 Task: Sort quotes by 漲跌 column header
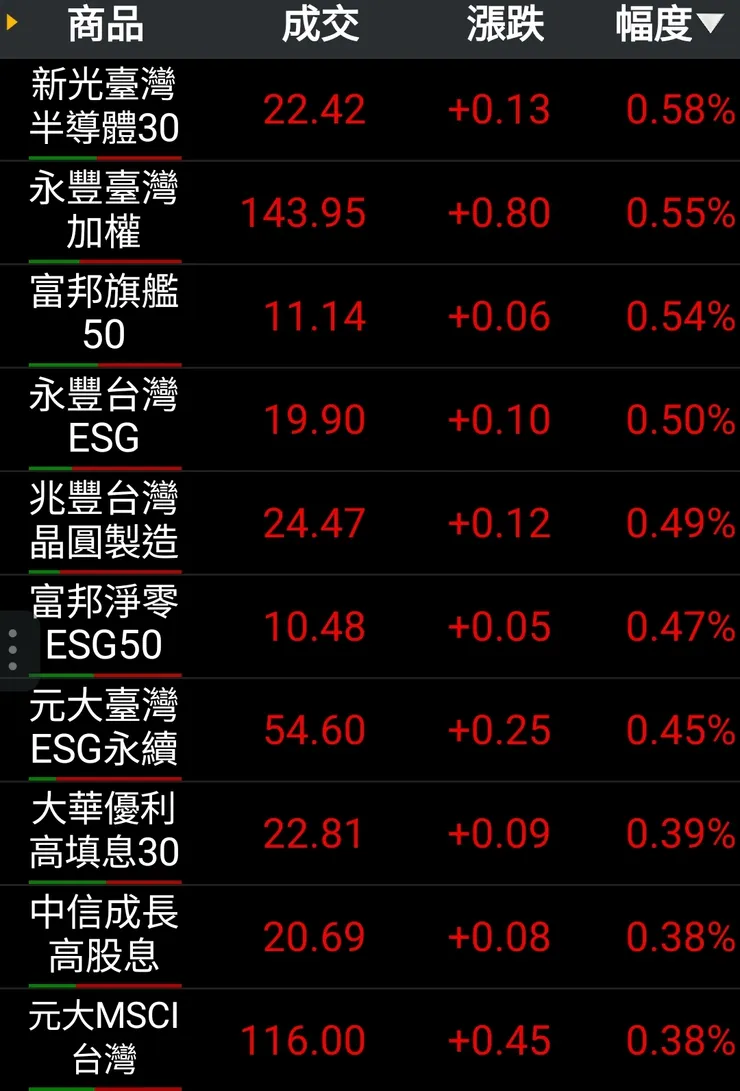tap(505, 26)
